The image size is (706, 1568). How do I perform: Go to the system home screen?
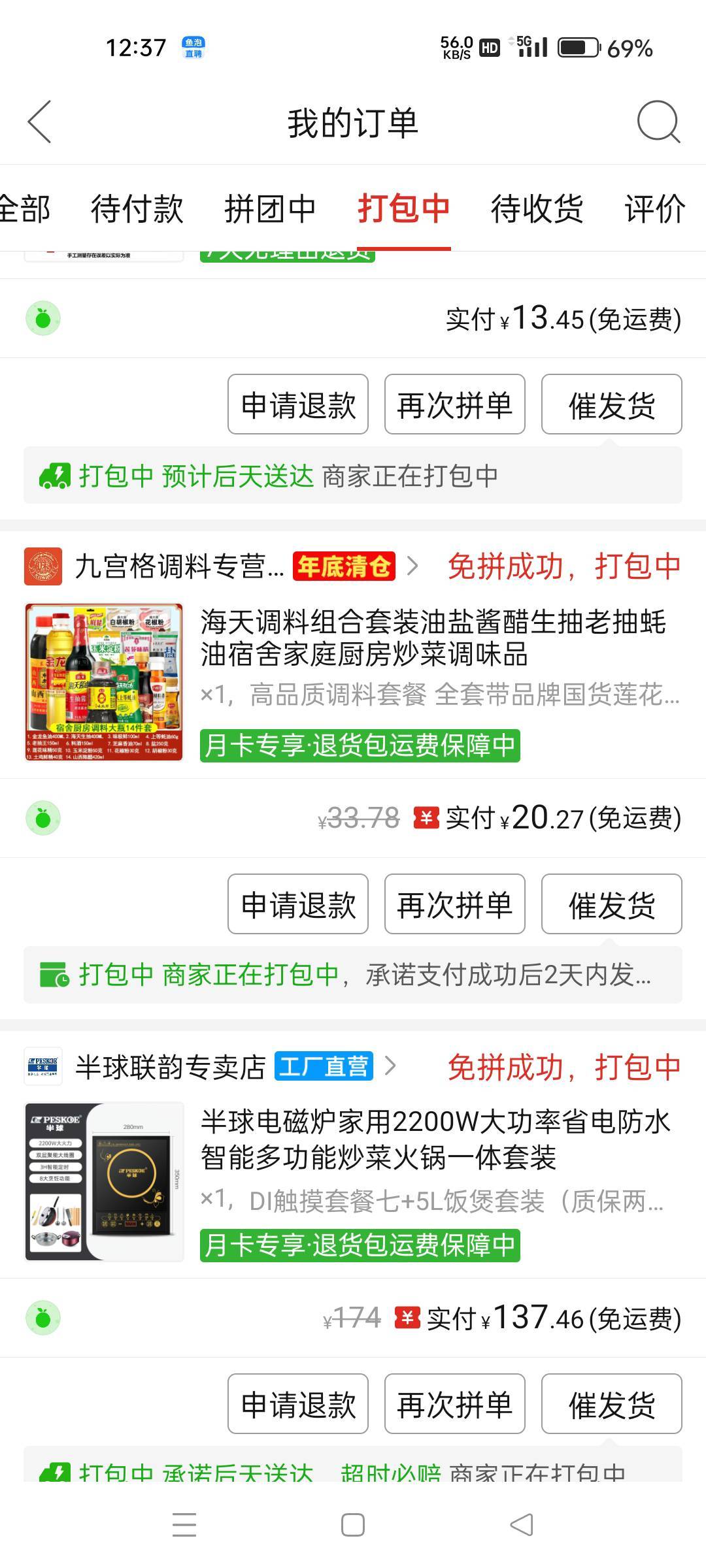tap(353, 1526)
